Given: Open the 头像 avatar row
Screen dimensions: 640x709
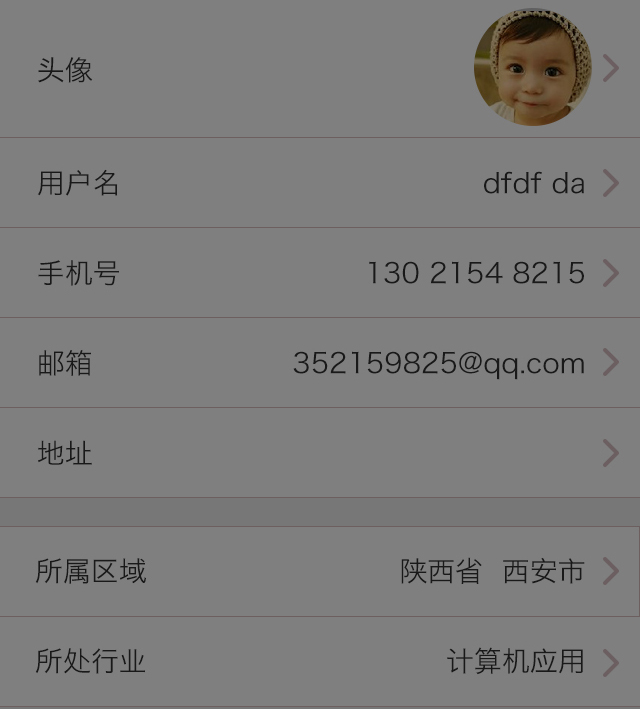Looking at the screenshot, I should tap(320, 68).
